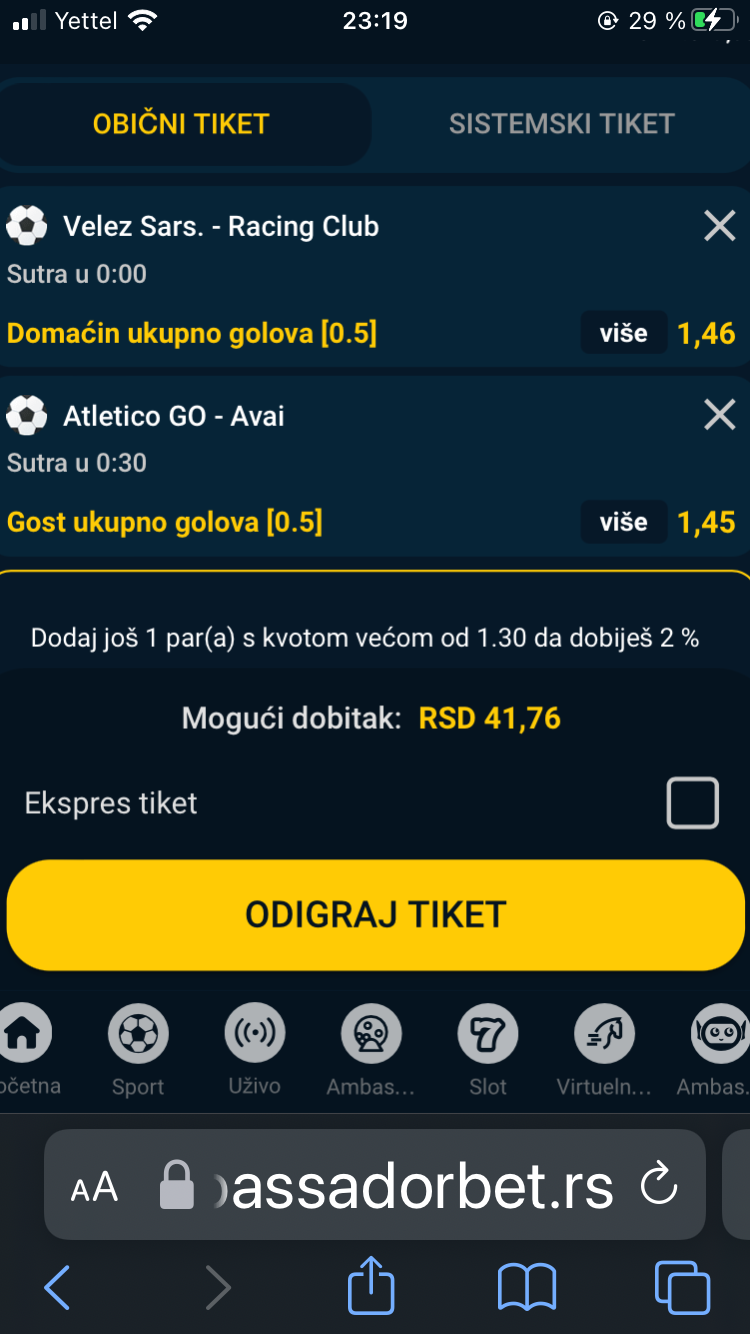Go back to the previous page in Safari

pyautogui.click(x=57, y=1287)
